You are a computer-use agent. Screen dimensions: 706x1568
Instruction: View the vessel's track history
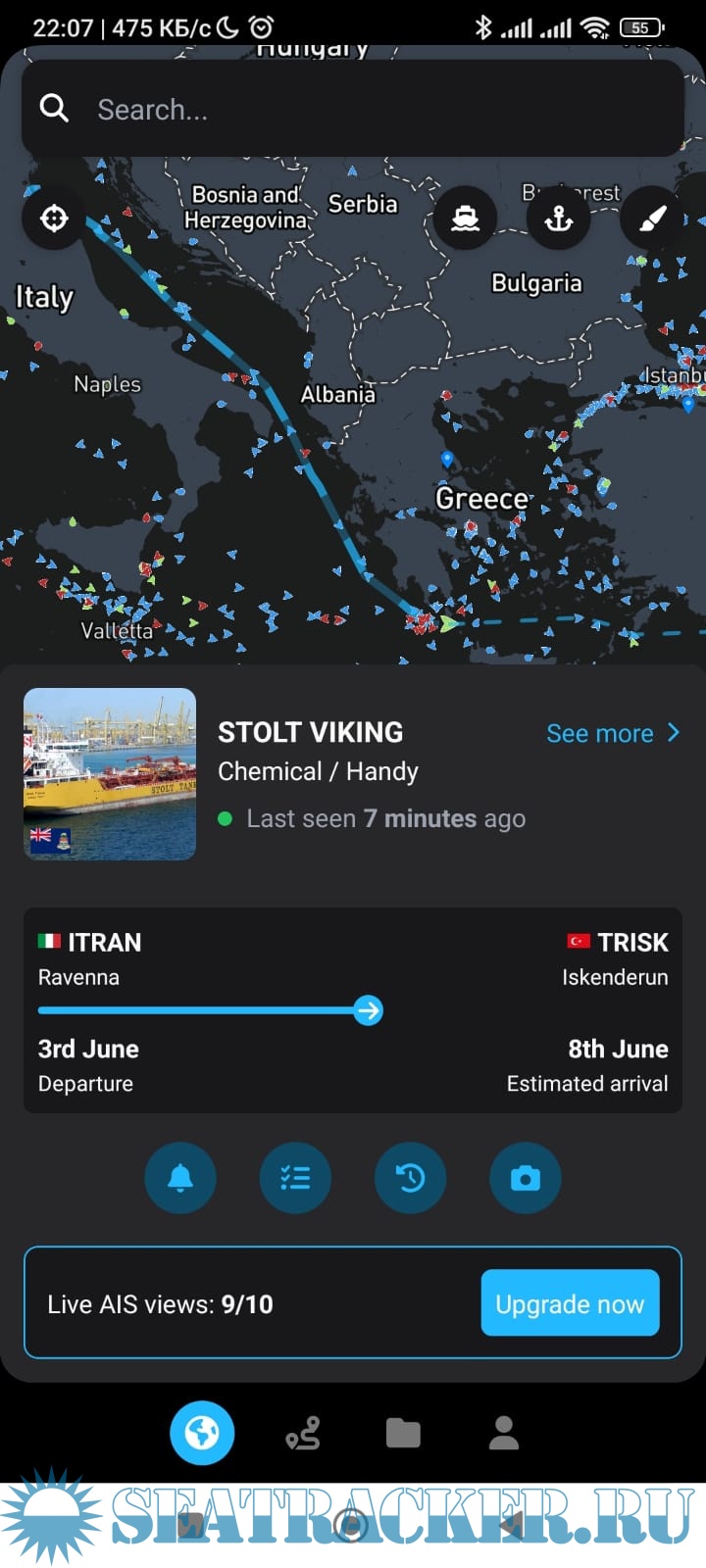coord(411,1177)
